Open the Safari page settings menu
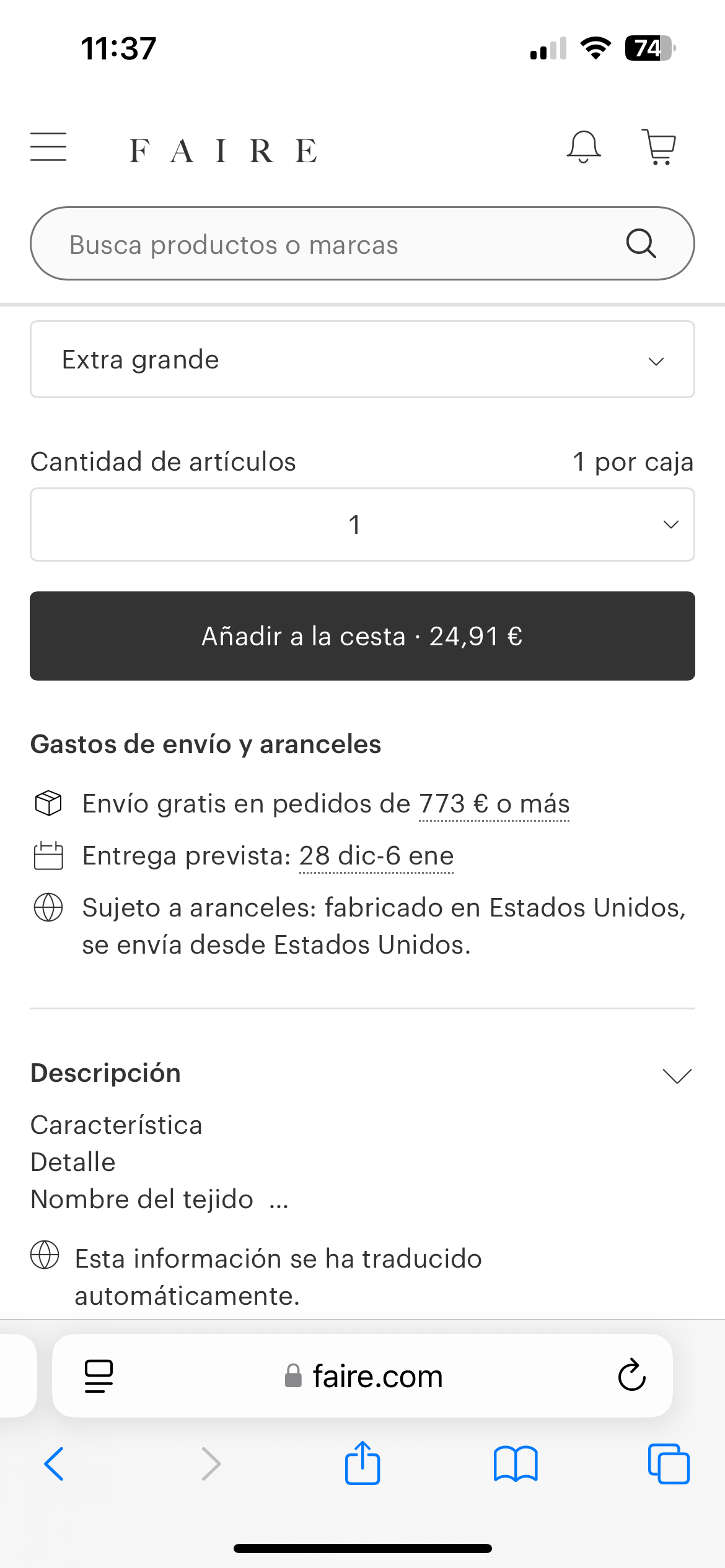The width and height of the screenshot is (725, 1568). point(99,1376)
